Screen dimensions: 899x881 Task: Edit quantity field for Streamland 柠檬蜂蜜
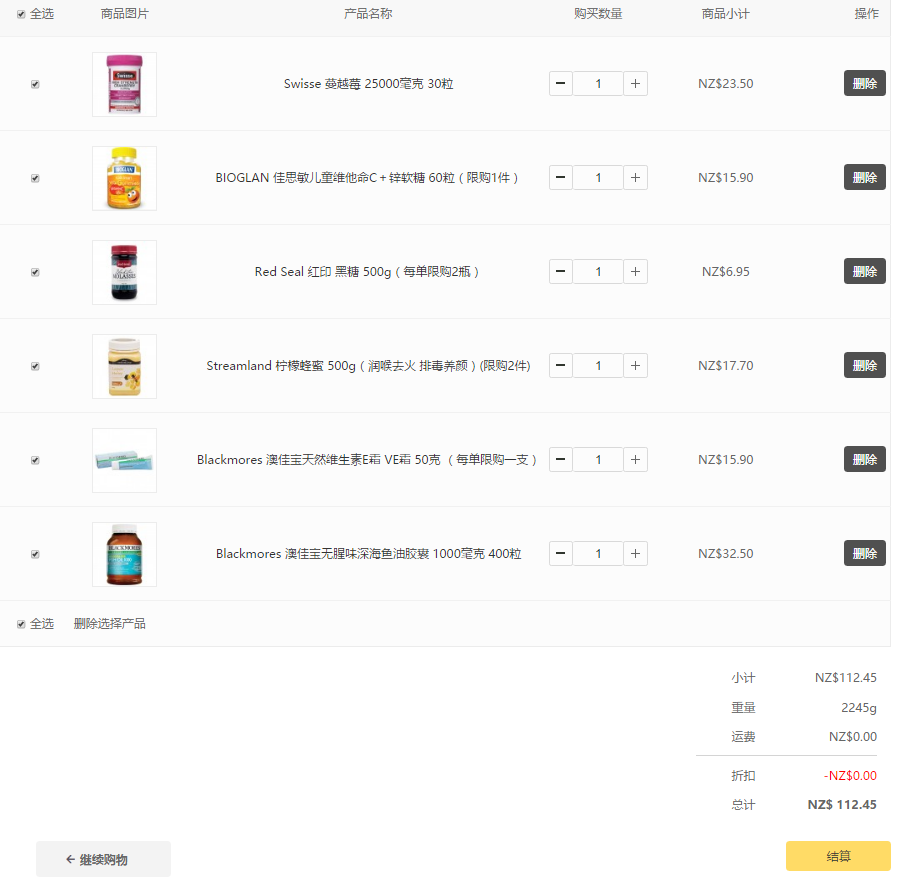point(598,366)
